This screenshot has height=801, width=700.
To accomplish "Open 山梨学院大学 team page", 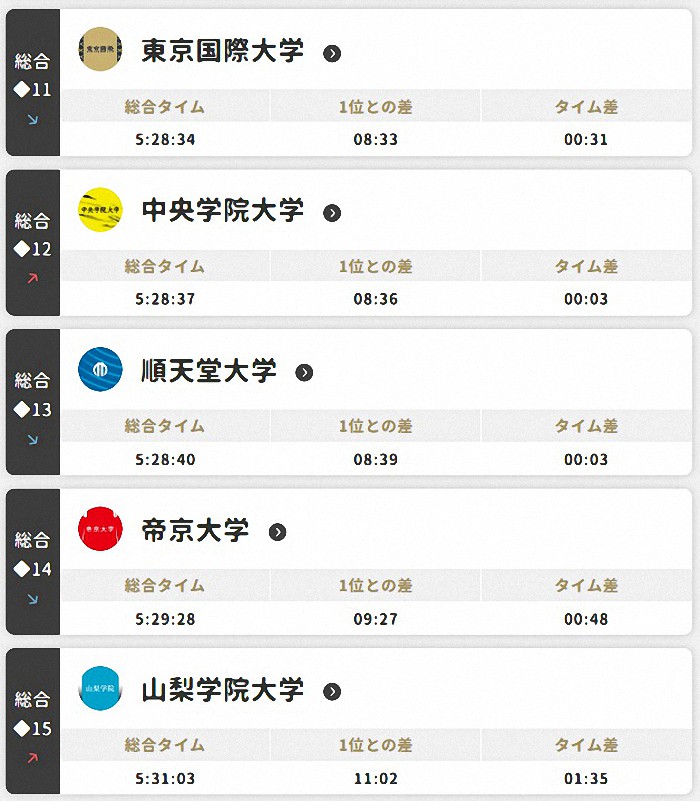I will click(x=332, y=692).
